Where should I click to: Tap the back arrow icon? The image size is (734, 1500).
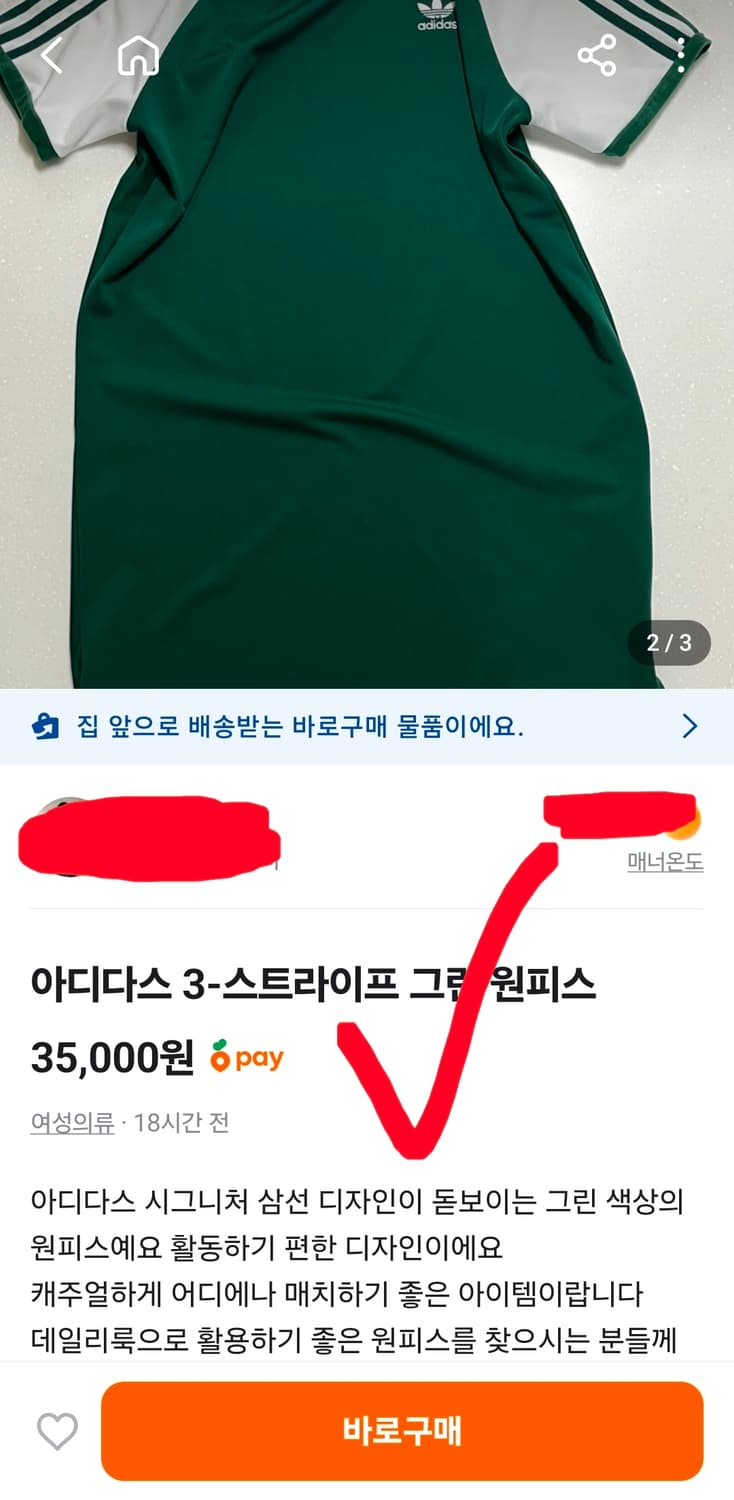click(x=52, y=57)
